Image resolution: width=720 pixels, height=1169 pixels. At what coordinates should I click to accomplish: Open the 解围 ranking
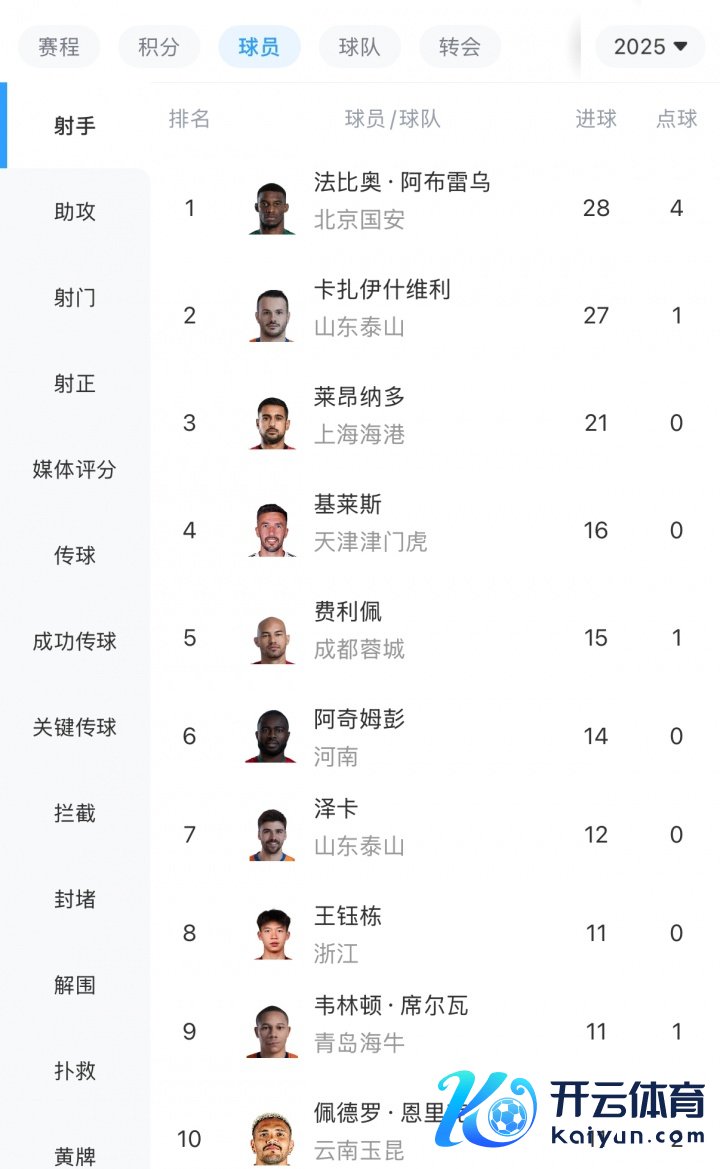point(75,985)
